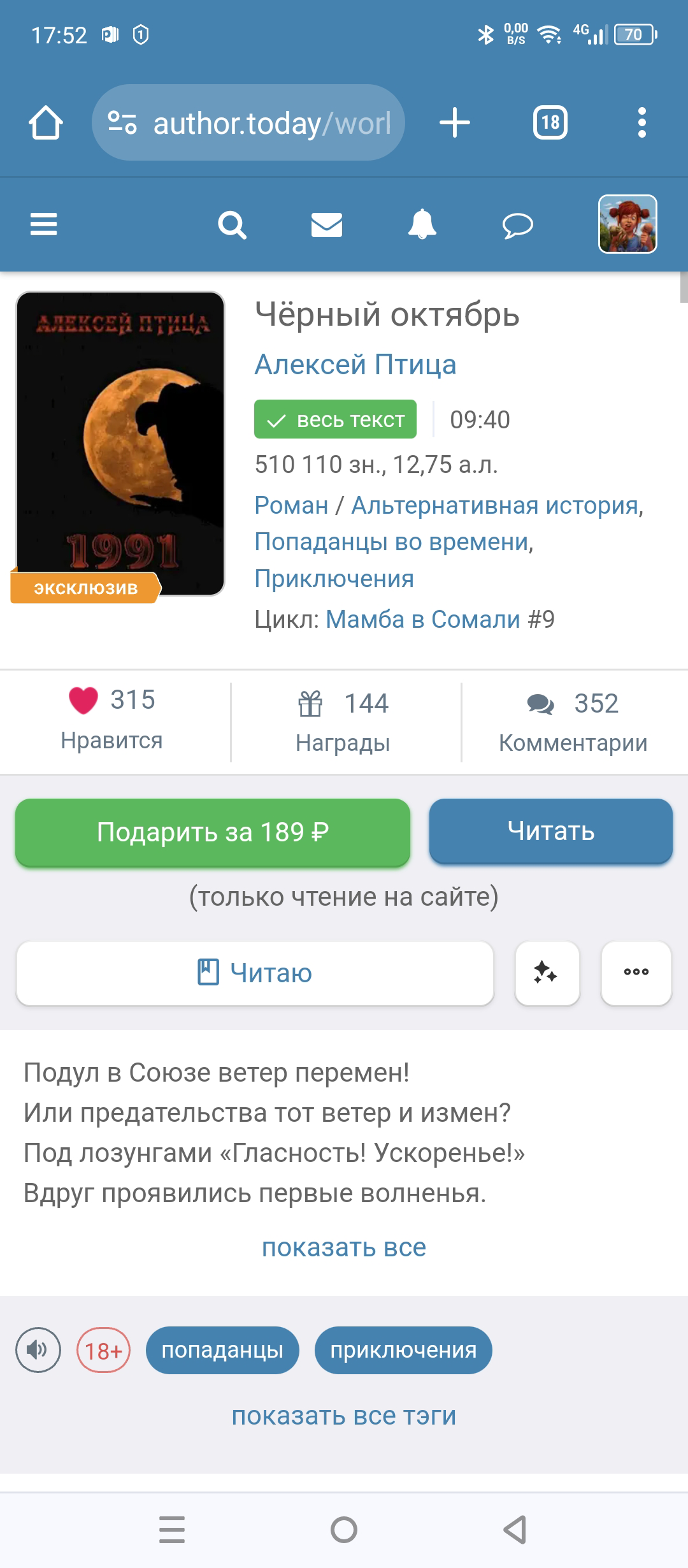
Task: Open the Комментарии section
Action: pos(573,722)
